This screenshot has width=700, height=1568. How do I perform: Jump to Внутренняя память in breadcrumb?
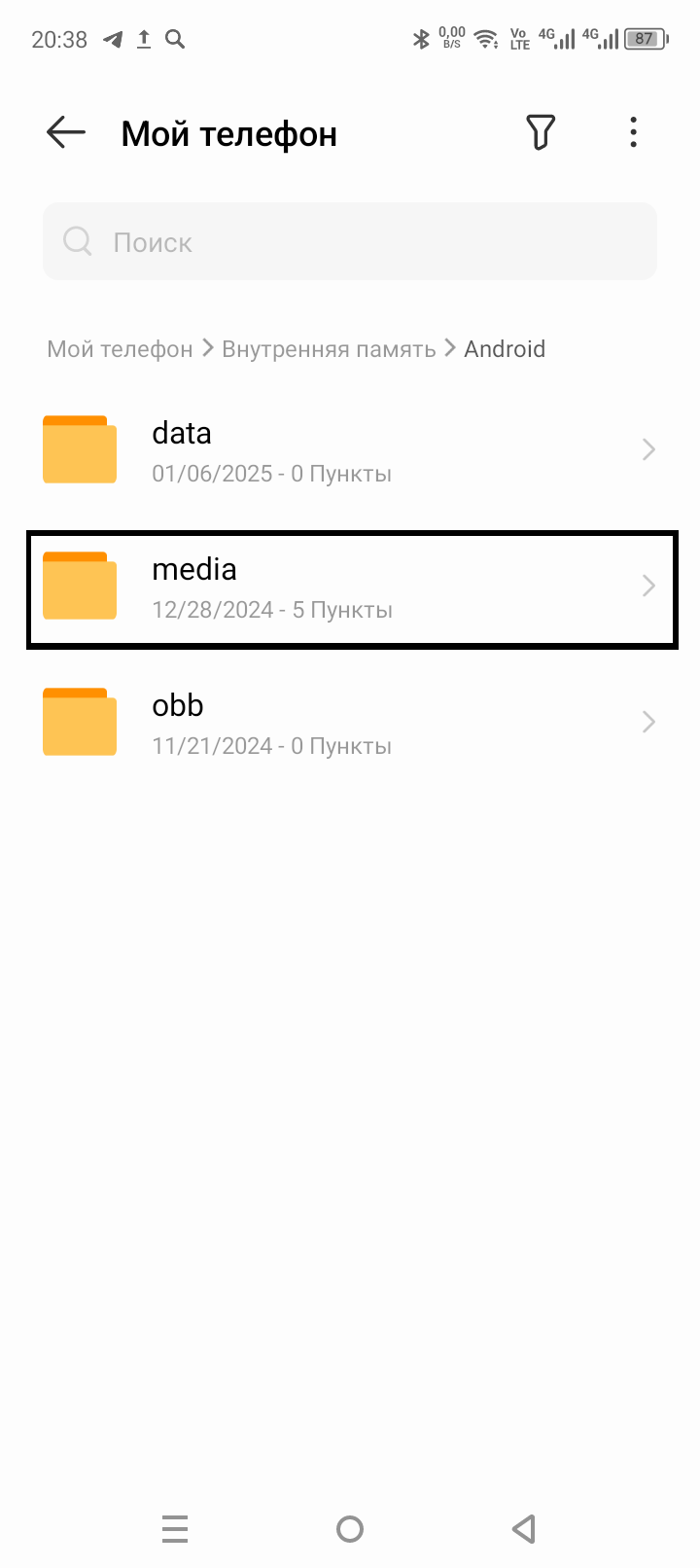[x=329, y=349]
